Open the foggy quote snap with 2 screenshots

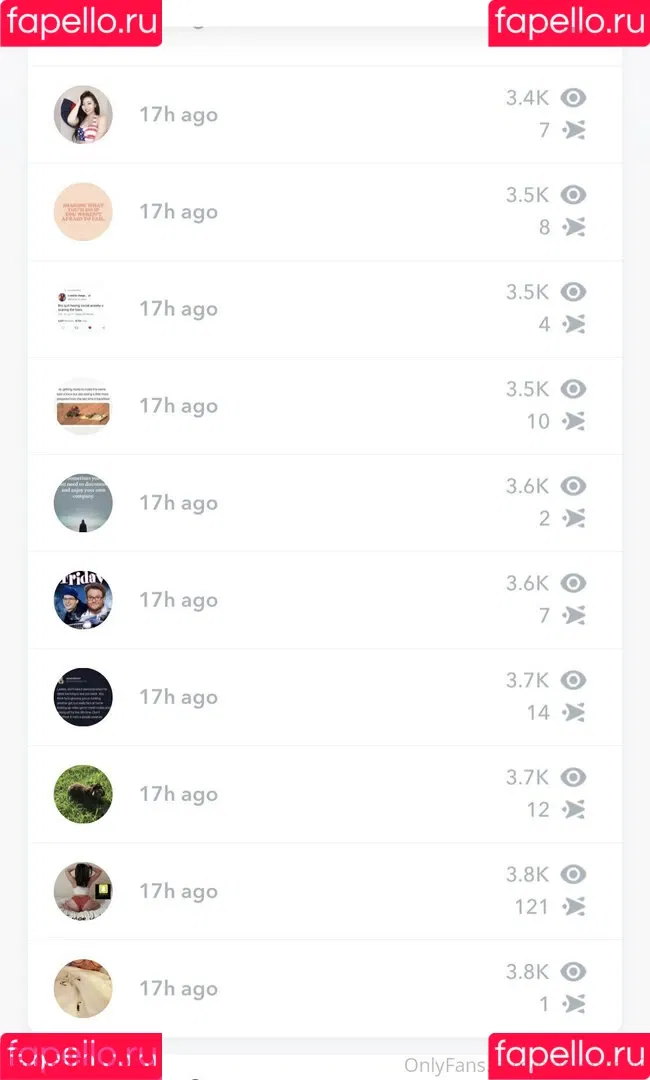pos(83,502)
